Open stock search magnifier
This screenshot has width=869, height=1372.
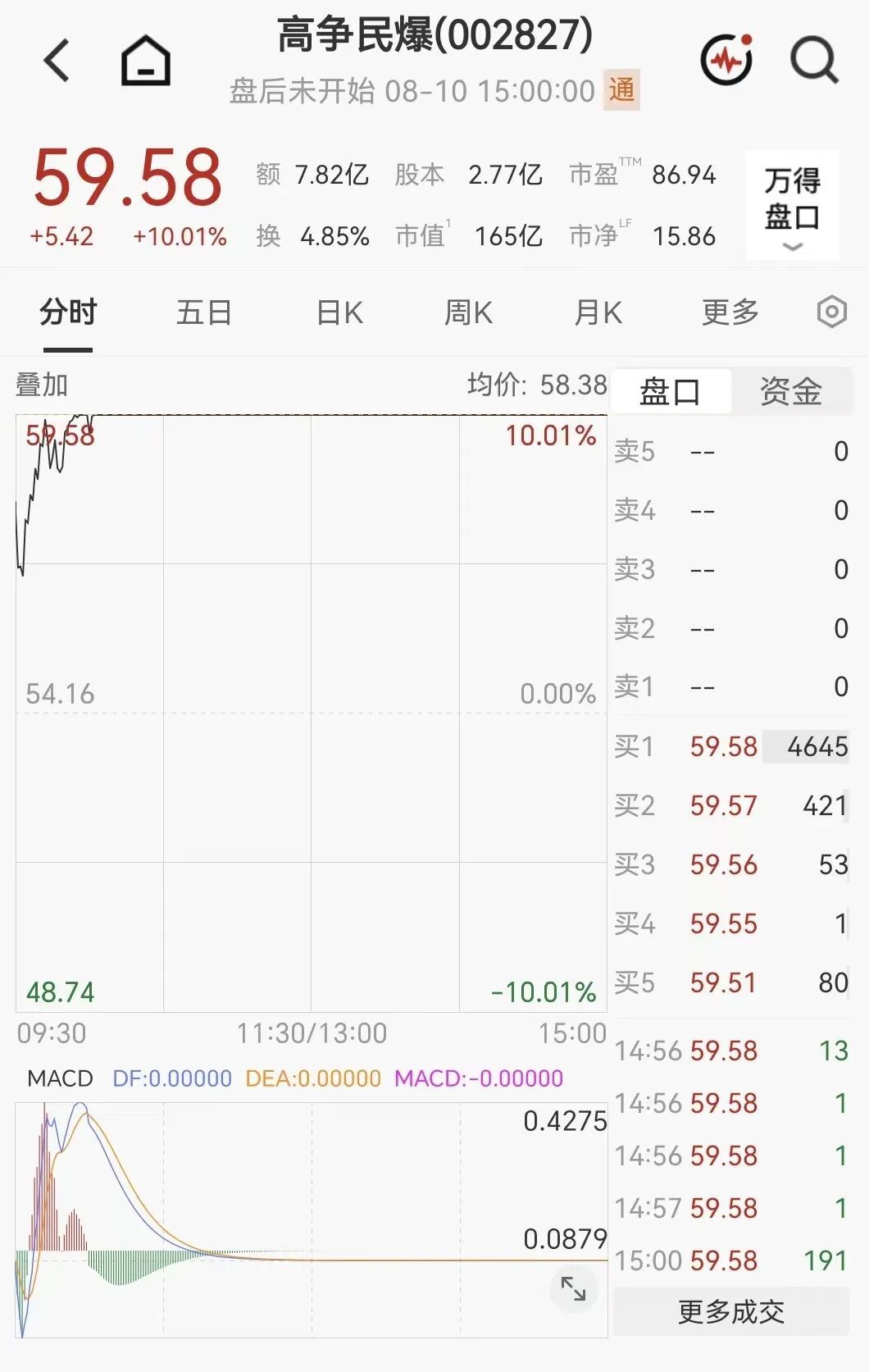tap(814, 61)
